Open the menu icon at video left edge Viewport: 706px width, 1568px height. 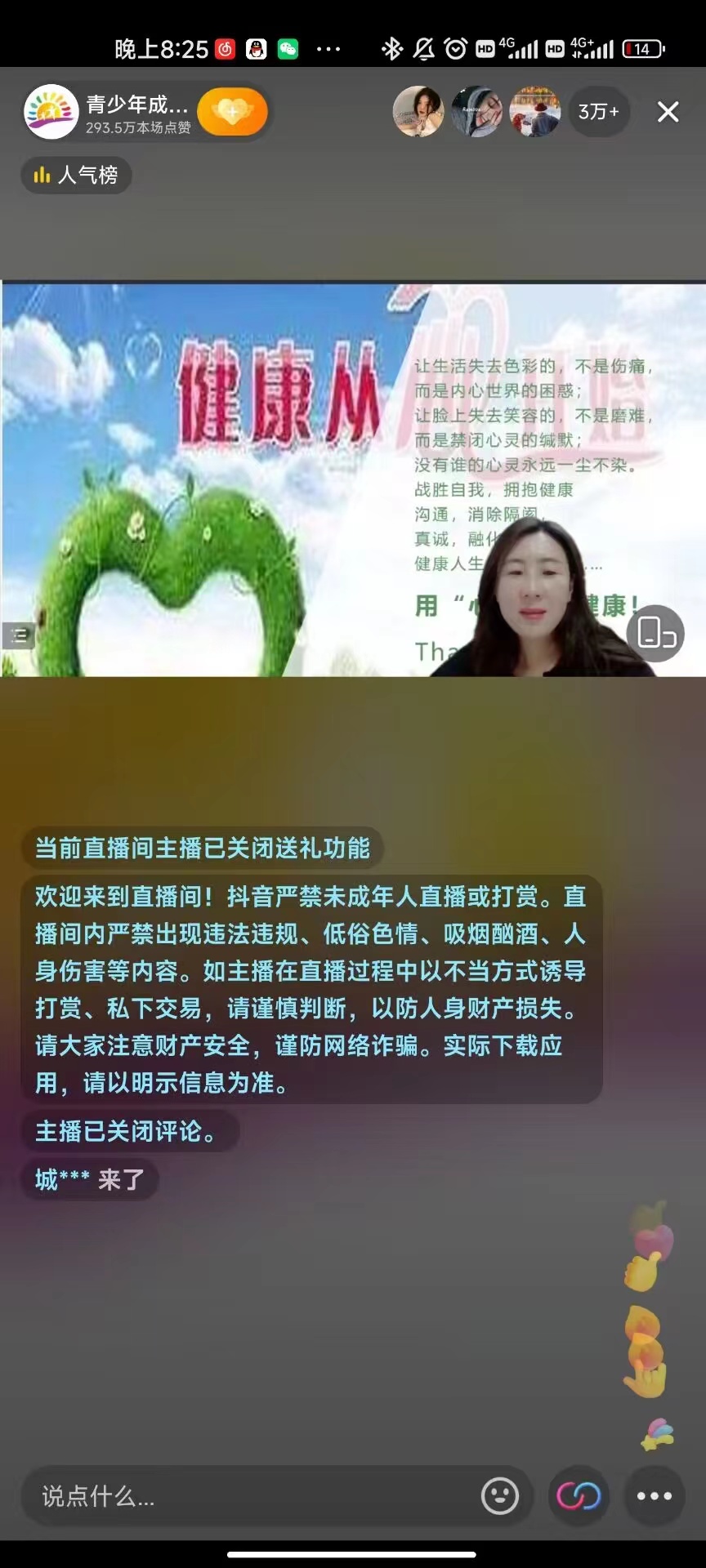[19, 635]
